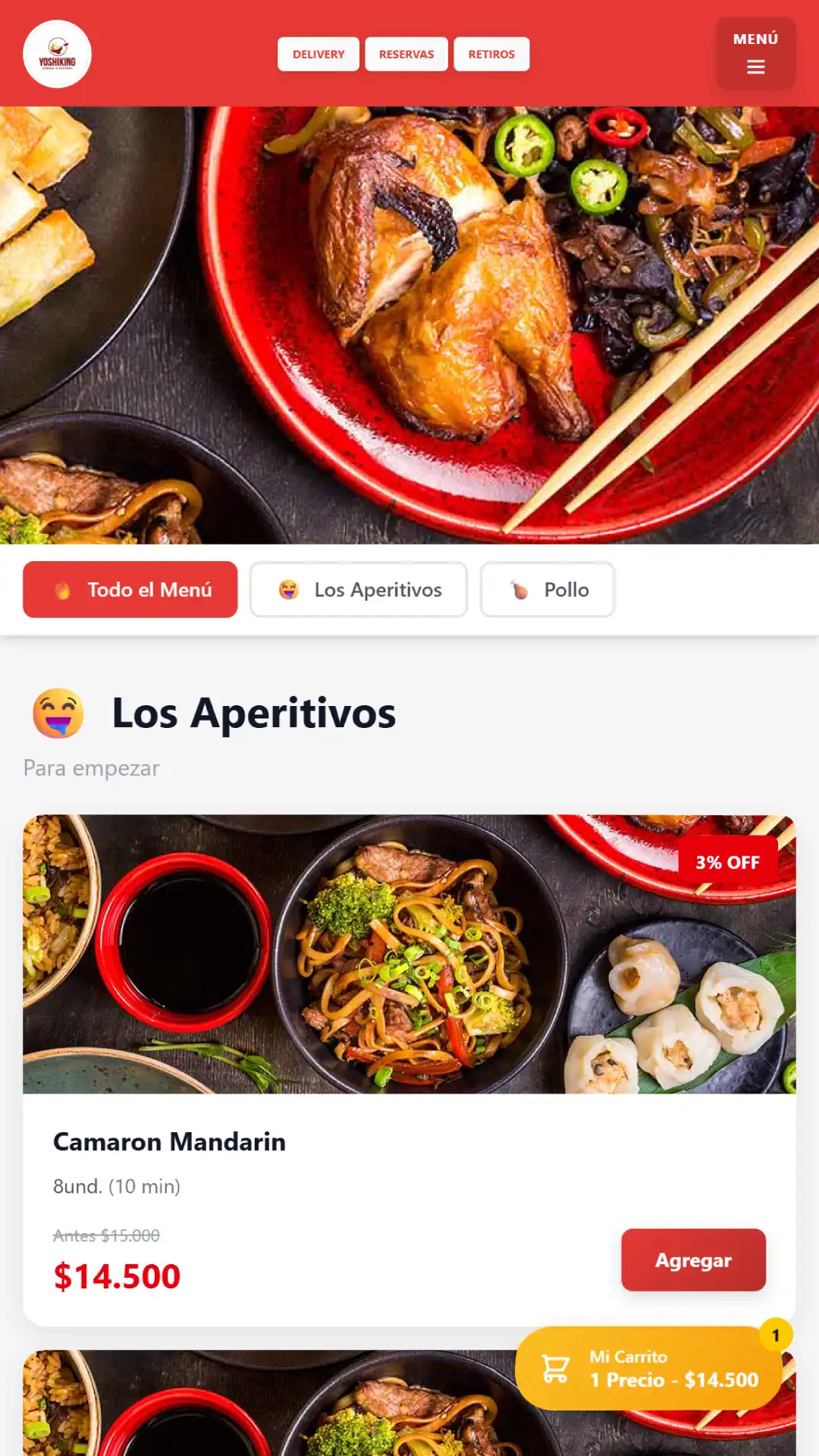
Task: Show Todo el Menú category
Action: (x=130, y=590)
